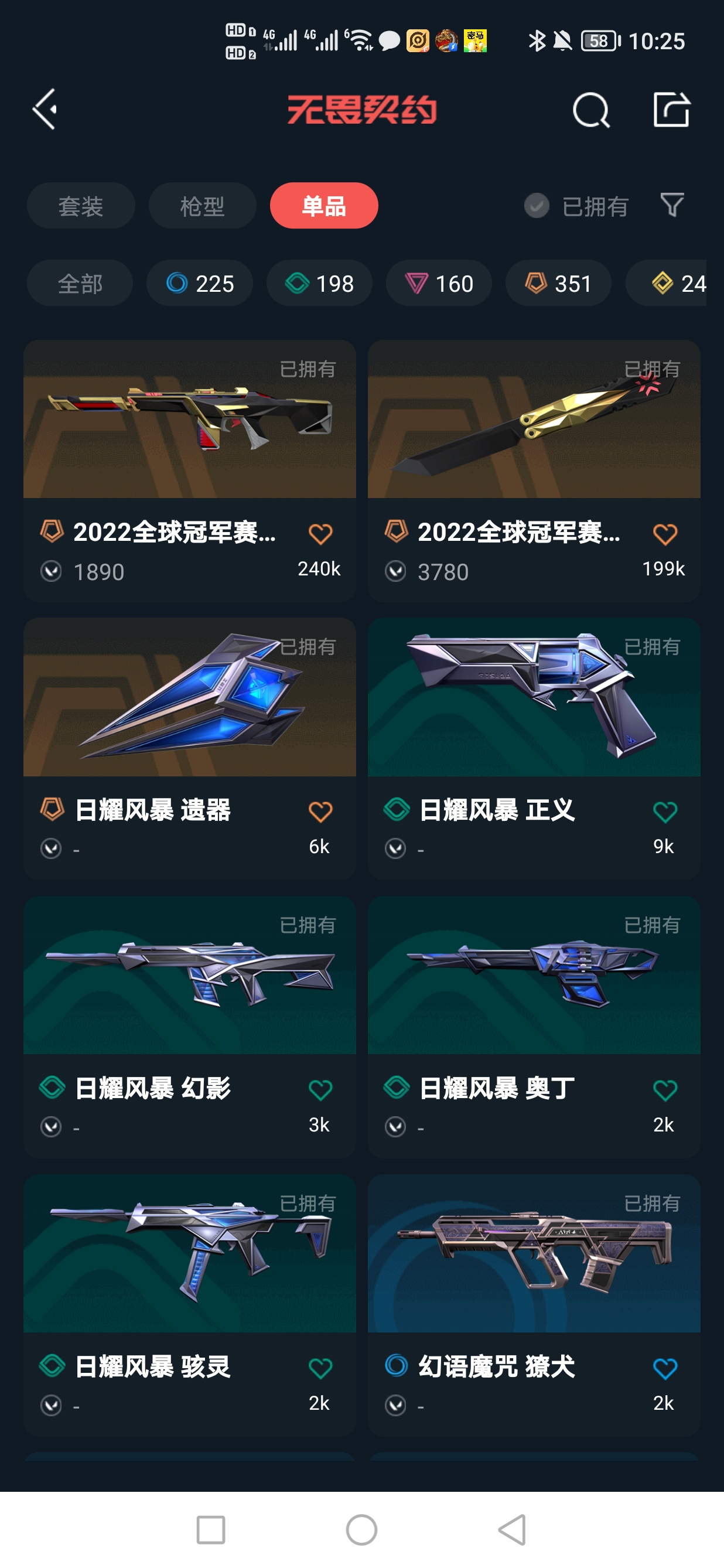Image resolution: width=724 pixels, height=1568 pixels.
Task: Share this page via the share icon
Action: (671, 110)
